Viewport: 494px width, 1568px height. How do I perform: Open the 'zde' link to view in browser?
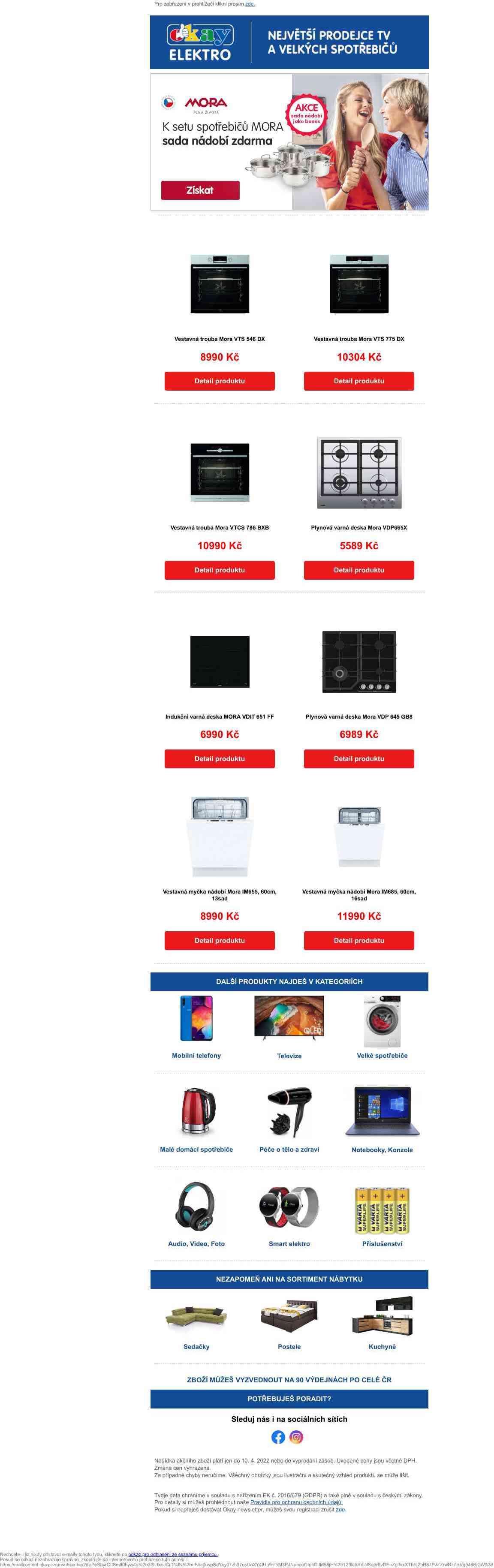pos(250,4)
